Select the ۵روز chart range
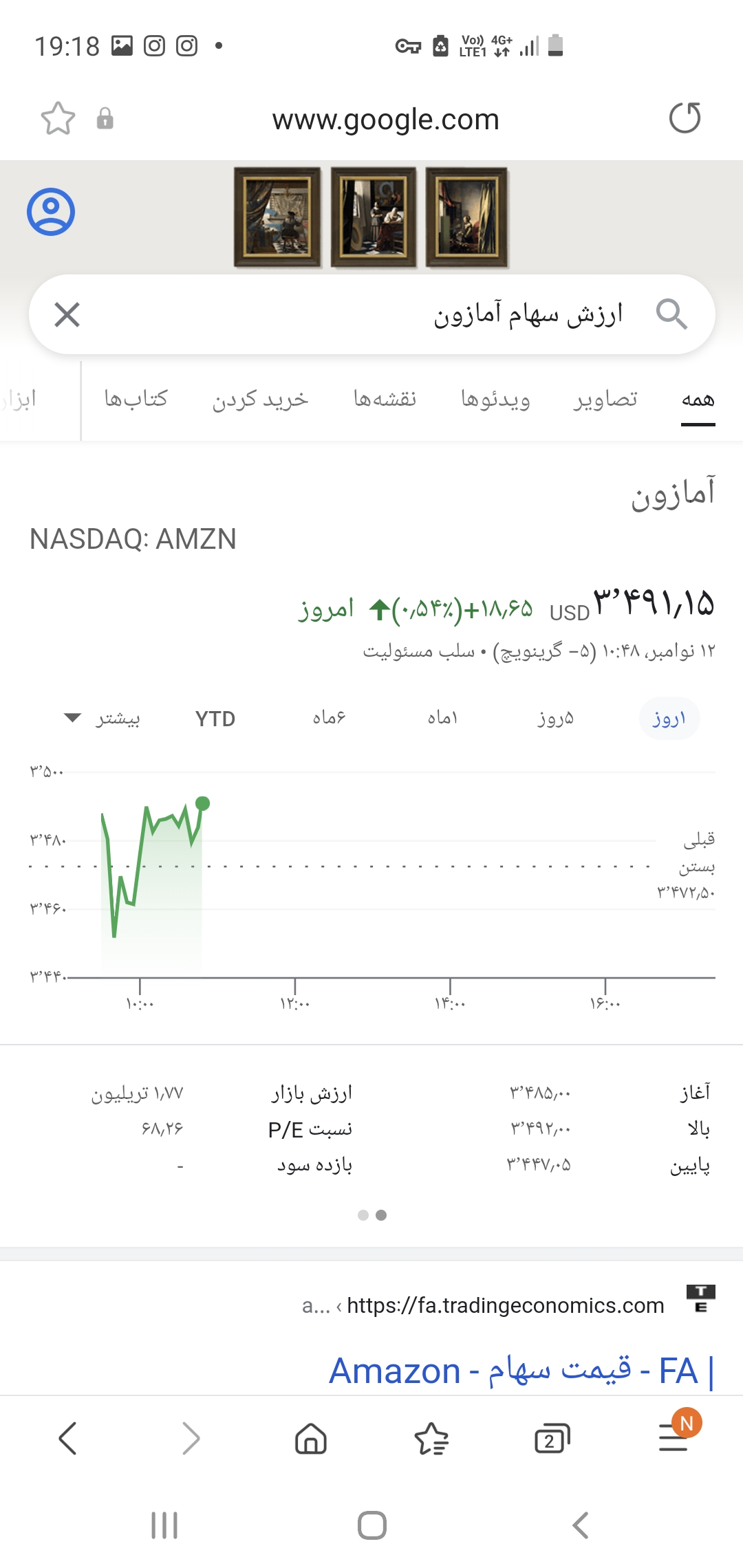 click(556, 719)
